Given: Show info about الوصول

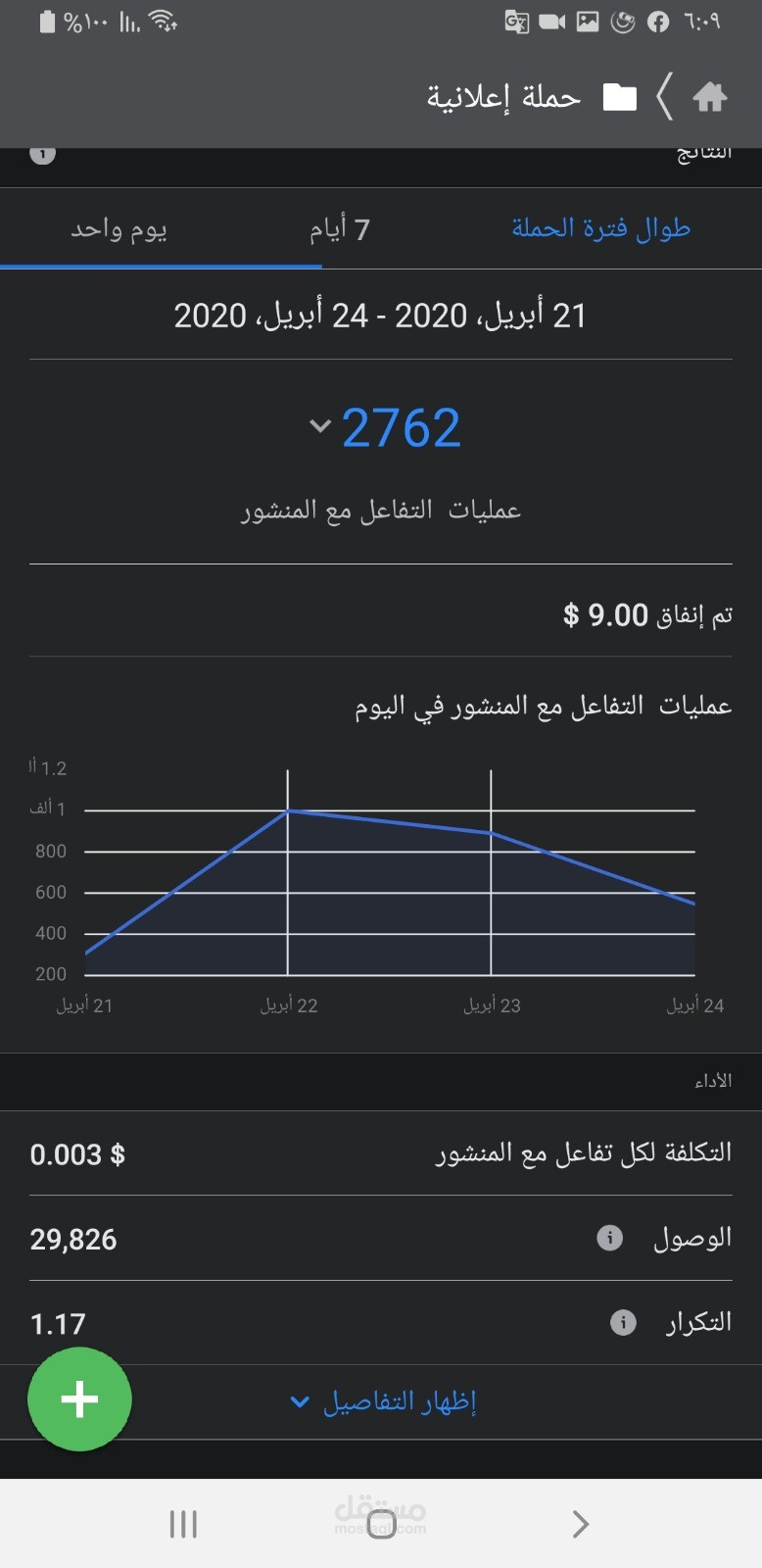Looking at the screenshot, I should coord(609,1238).
